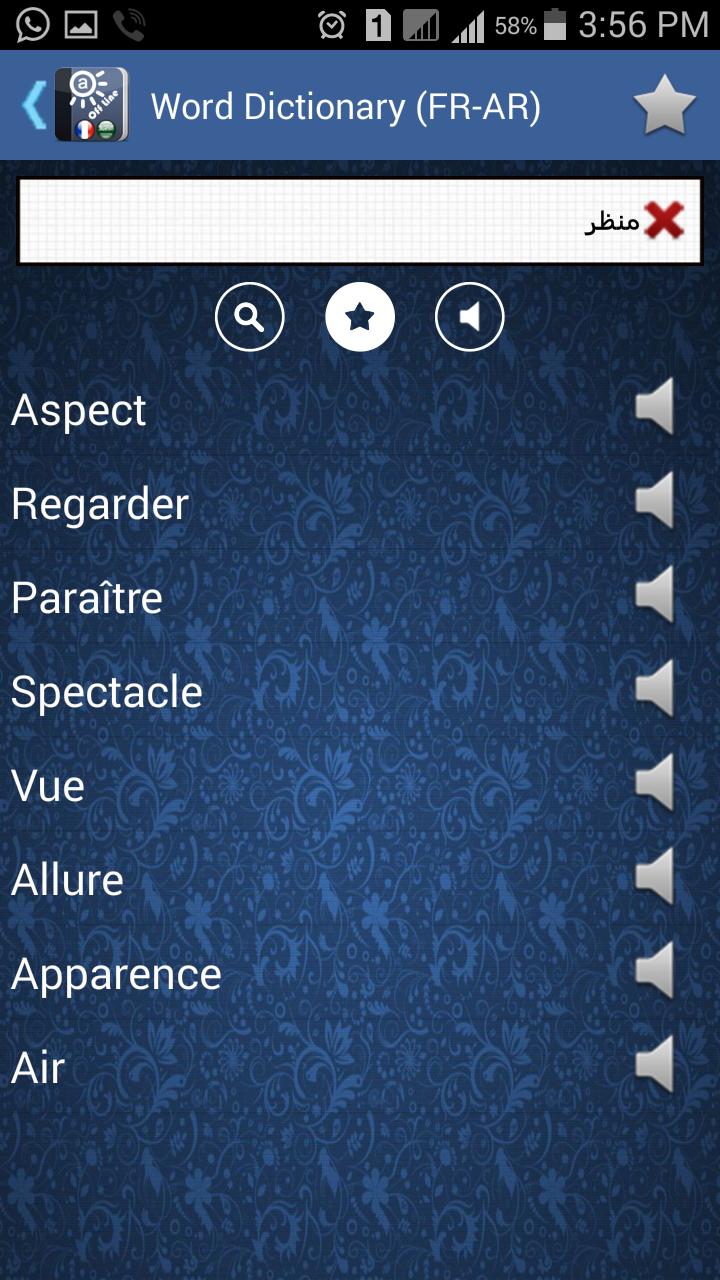Select the word Allure from the list
This screenshot has height=1280, width=720.
point(66,879)
